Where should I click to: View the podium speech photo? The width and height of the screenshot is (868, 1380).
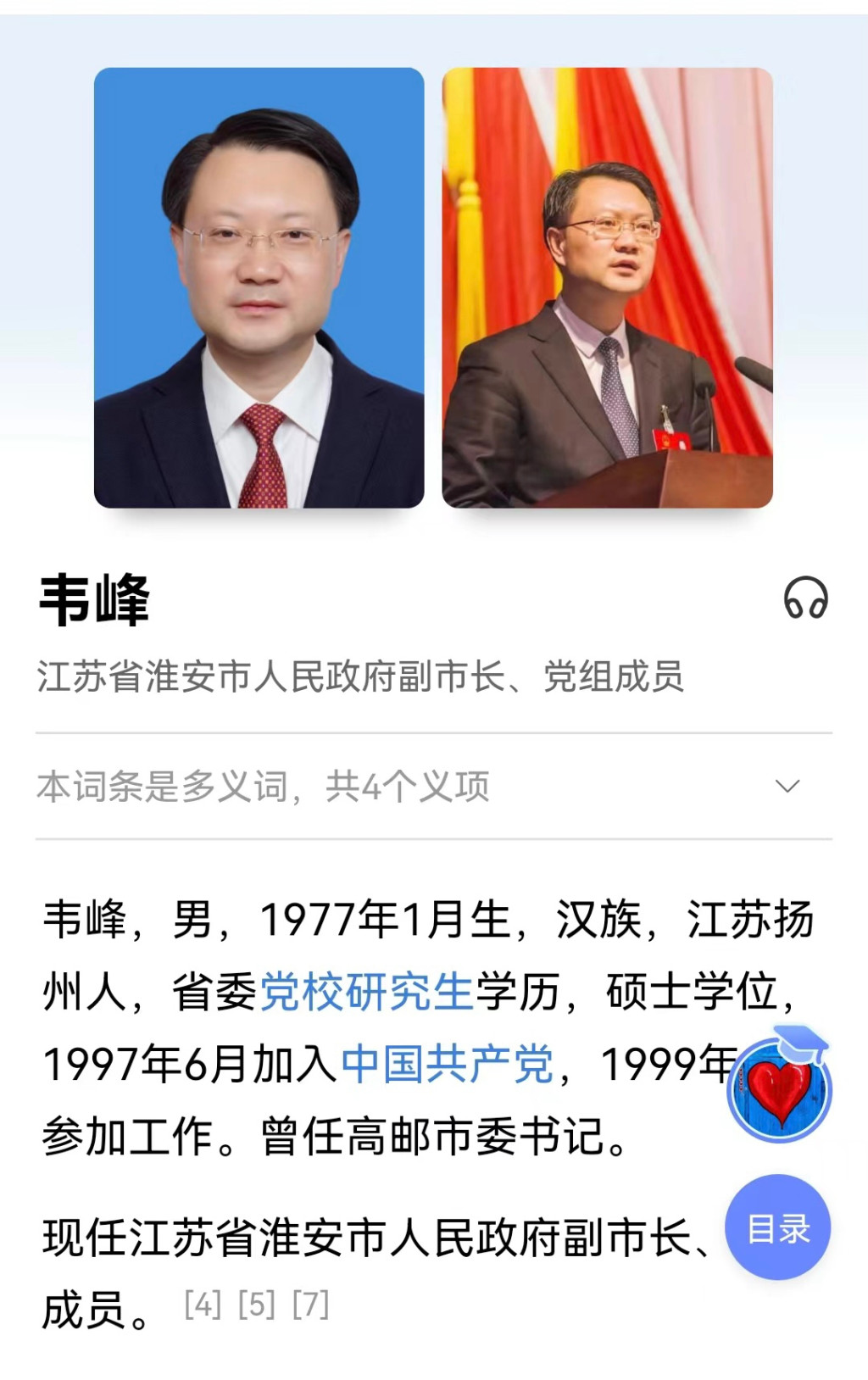point(607,288)
